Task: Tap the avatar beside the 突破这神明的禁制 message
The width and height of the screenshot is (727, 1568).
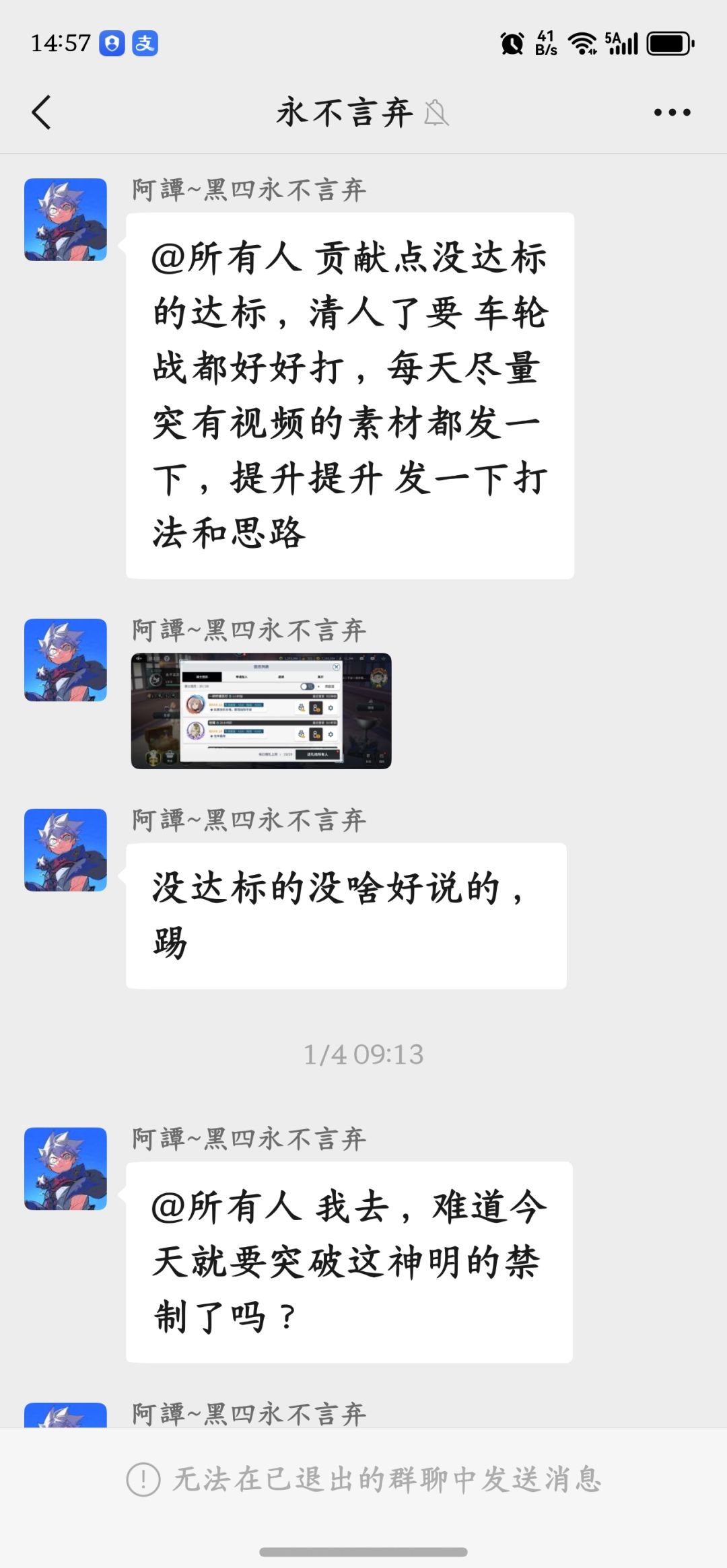Action: 65,1169
